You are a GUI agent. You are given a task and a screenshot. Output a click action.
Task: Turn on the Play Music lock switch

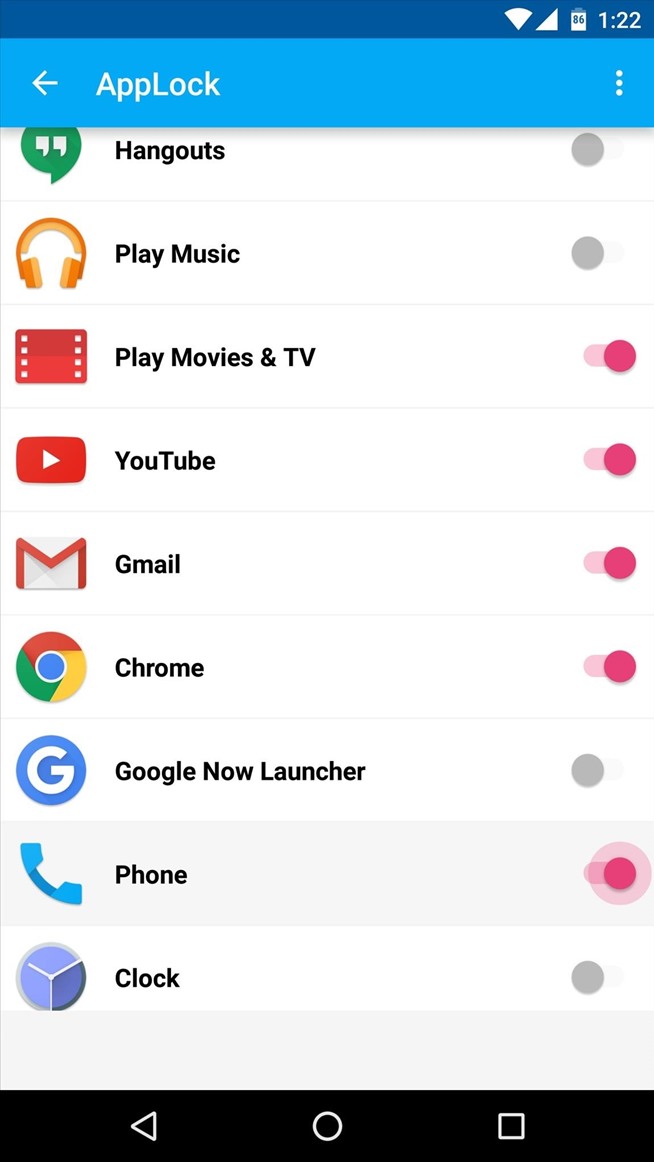[598, 253]
